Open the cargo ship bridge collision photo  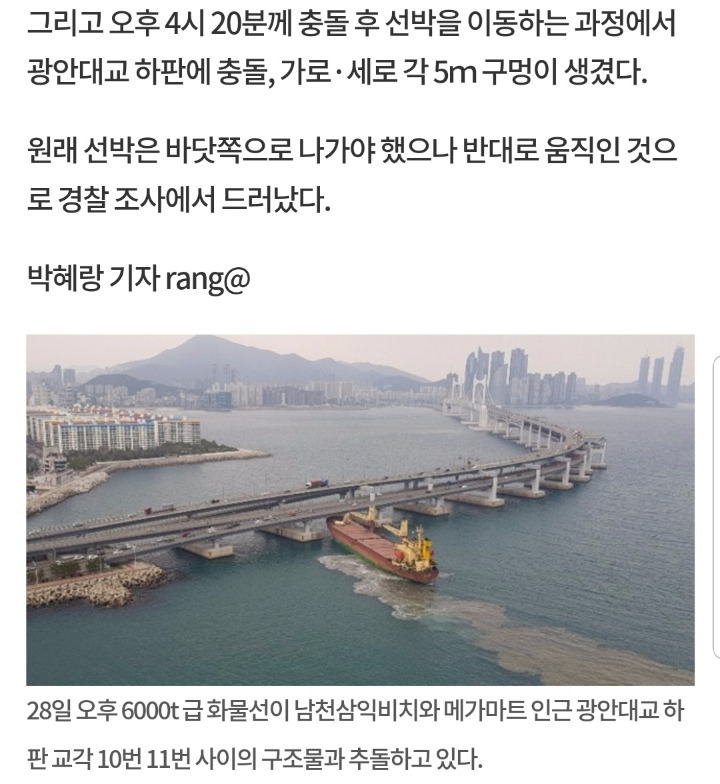pyautogui.click(x=360, y=509)
